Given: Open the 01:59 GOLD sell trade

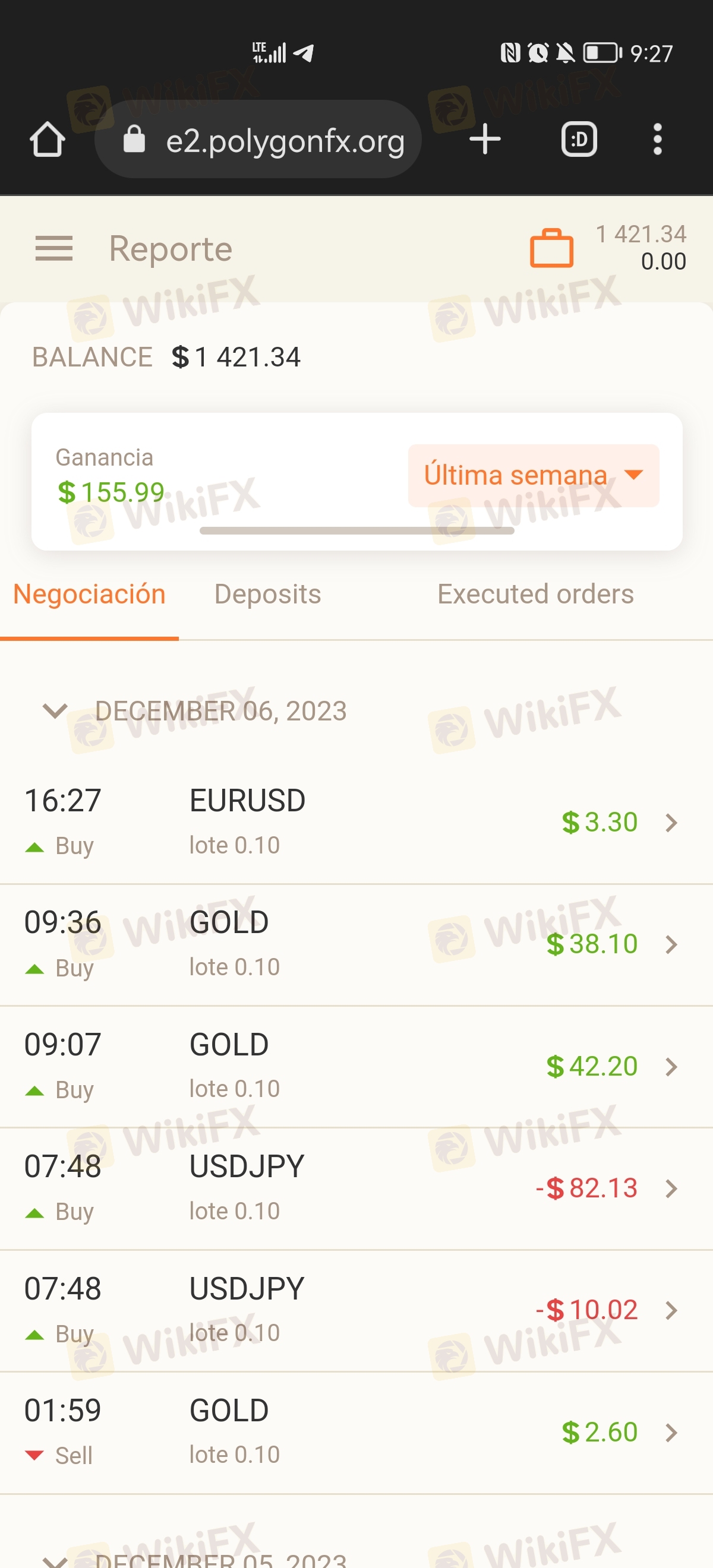Looking at the screenshot, I should point(356,1432).
